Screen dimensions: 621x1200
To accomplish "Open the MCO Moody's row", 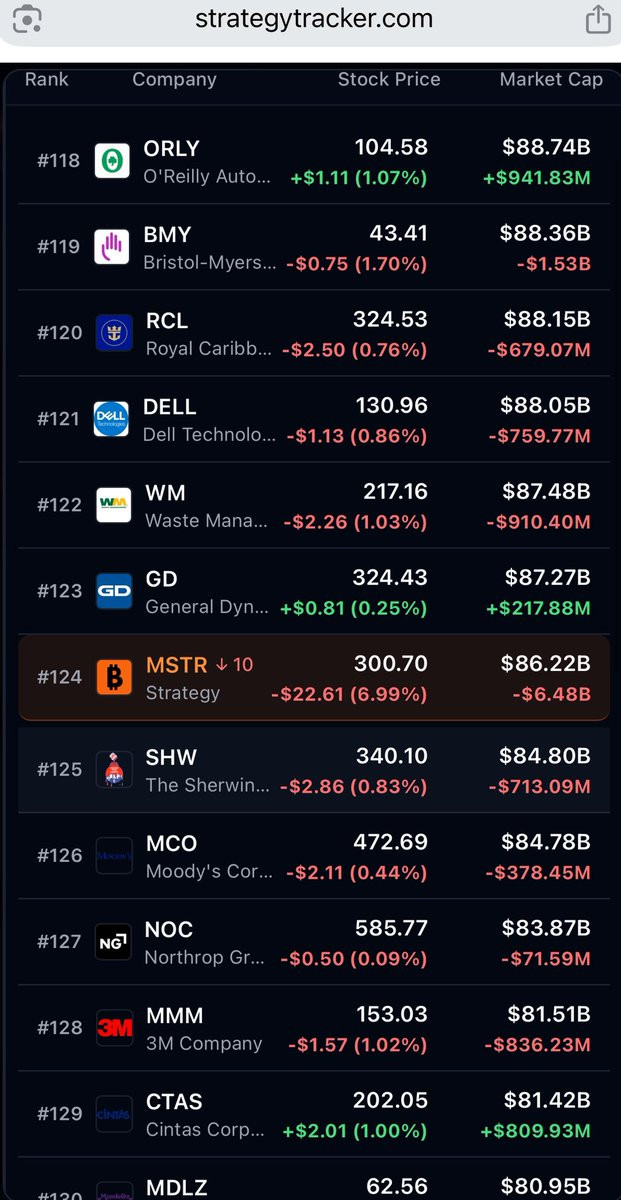I will pos(314,856).
